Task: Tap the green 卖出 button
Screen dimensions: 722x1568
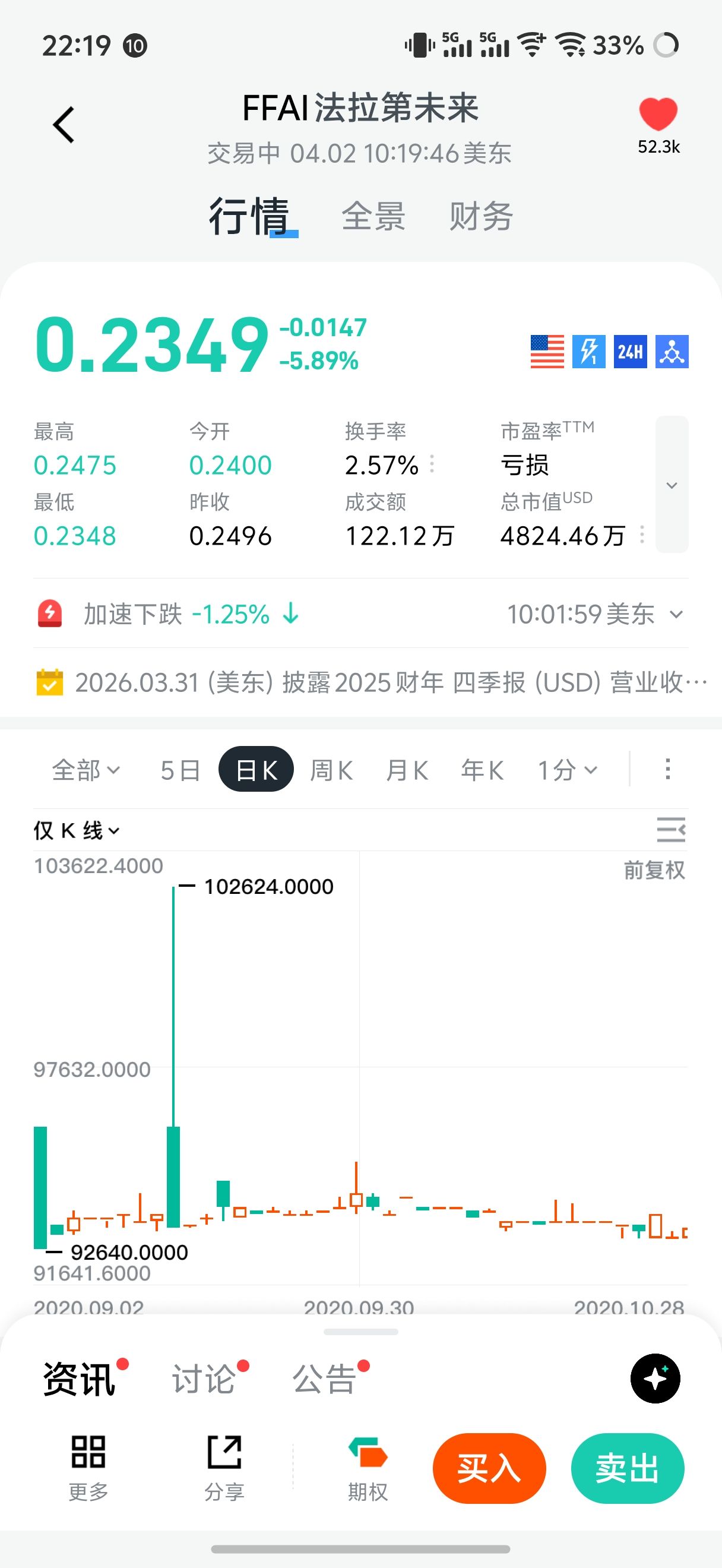Action: tap(627, 1468)
